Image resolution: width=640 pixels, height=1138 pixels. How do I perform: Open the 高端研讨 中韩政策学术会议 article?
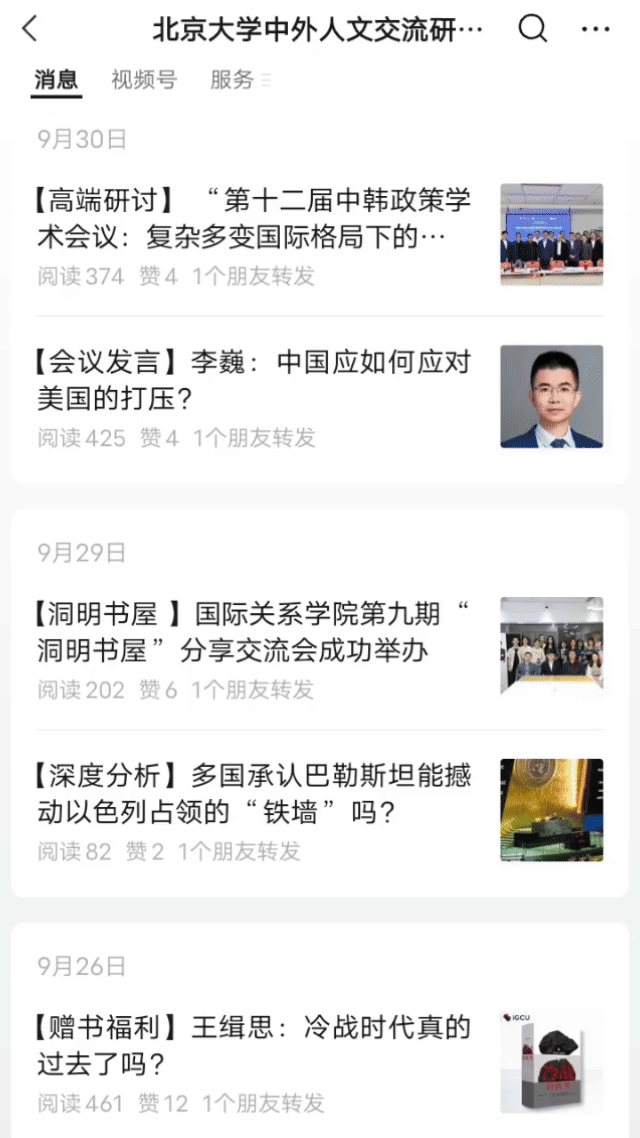(254, 219)
